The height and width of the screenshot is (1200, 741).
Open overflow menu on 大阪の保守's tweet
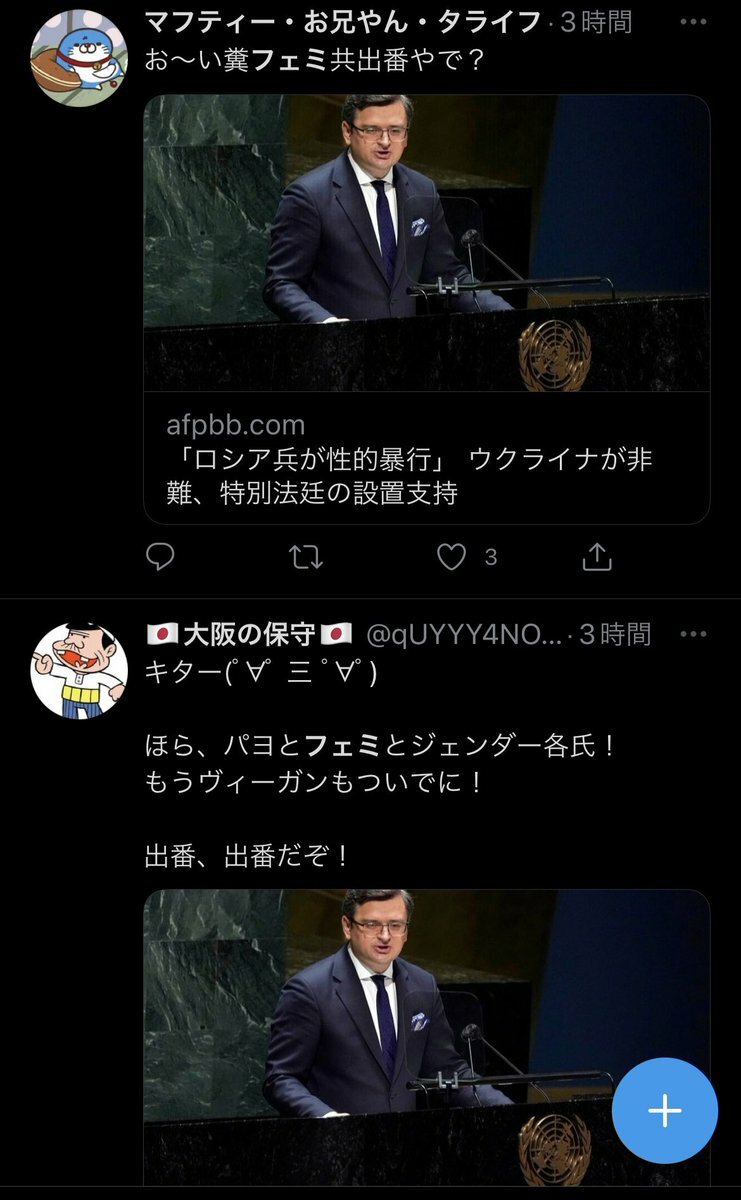[x=693, y=634]
